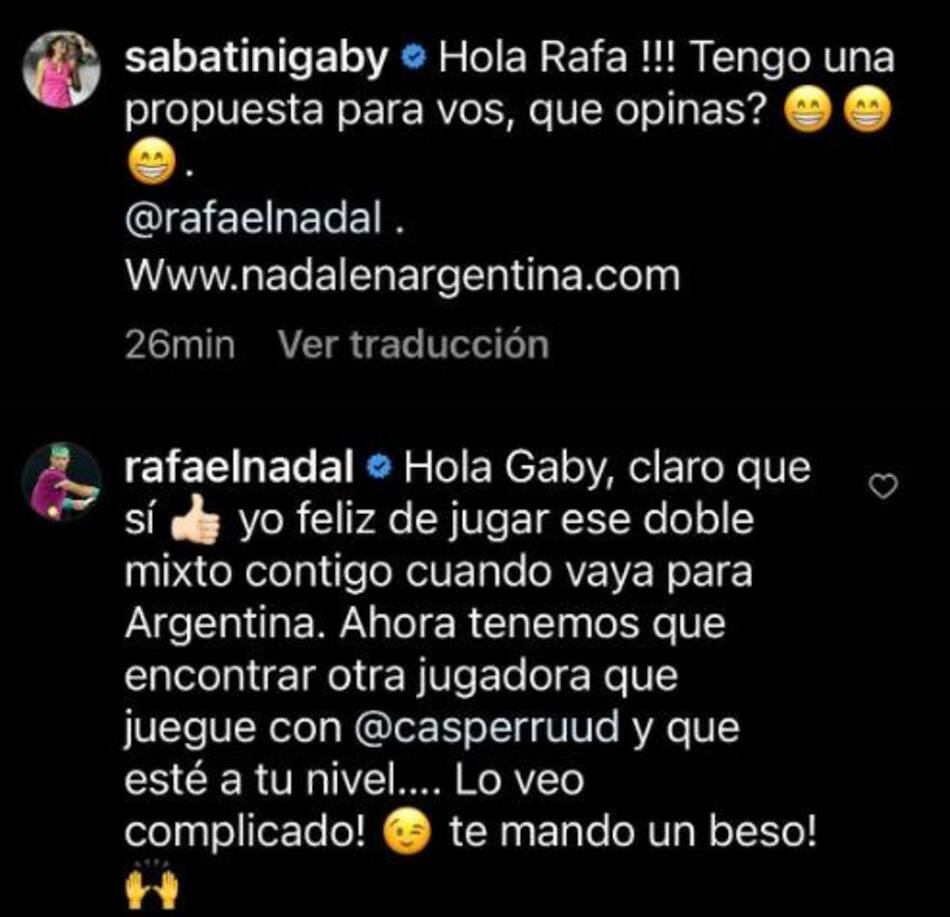Open rafaelnadal's profile picture

pyautogui.click(x=61, y=481)
